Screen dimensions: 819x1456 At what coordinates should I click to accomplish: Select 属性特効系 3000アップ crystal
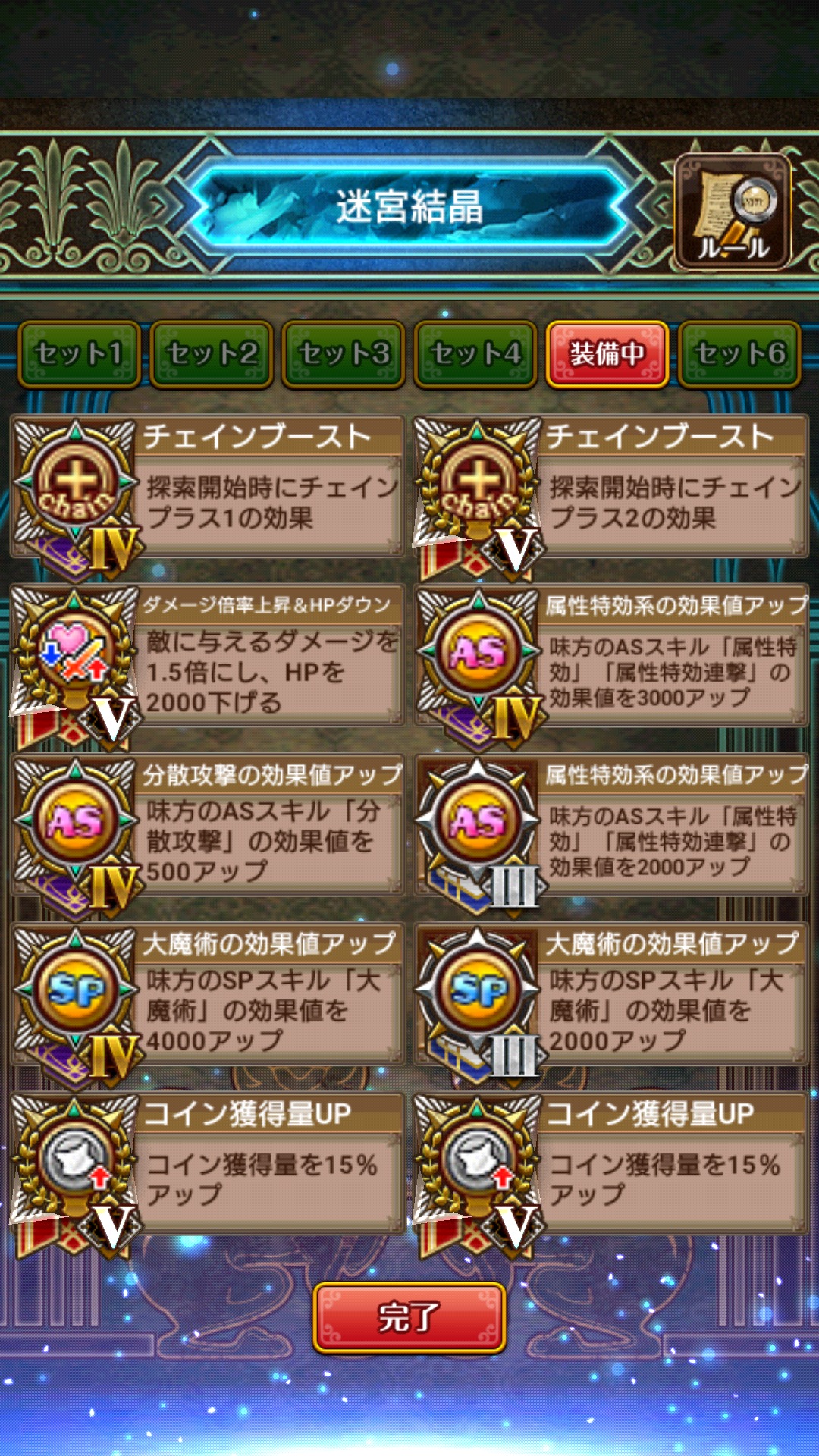[x=610, y=657]
